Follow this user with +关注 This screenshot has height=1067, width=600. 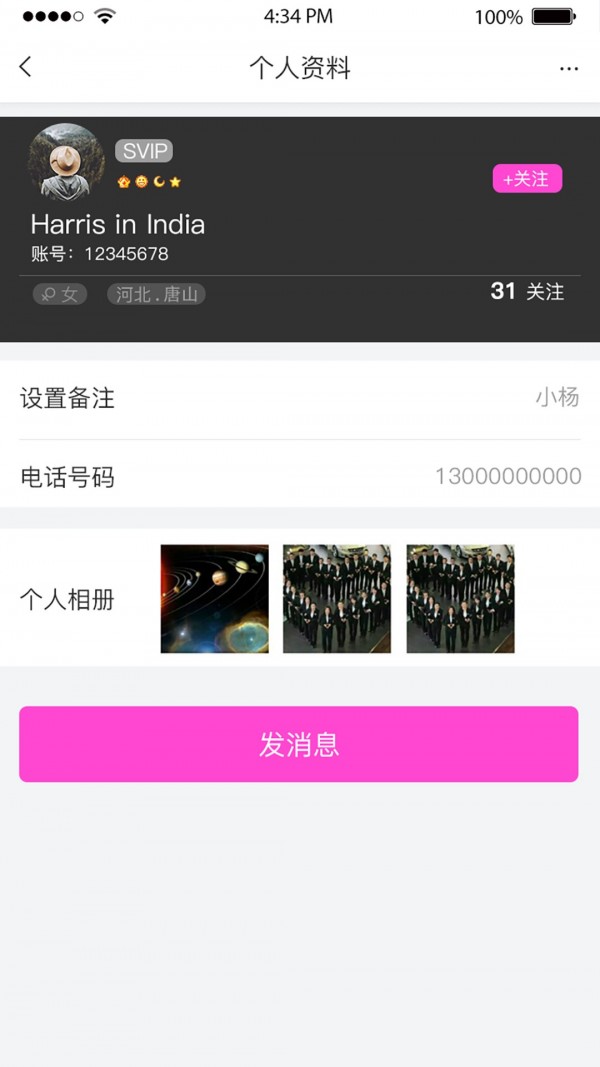(x=527, y=179)
